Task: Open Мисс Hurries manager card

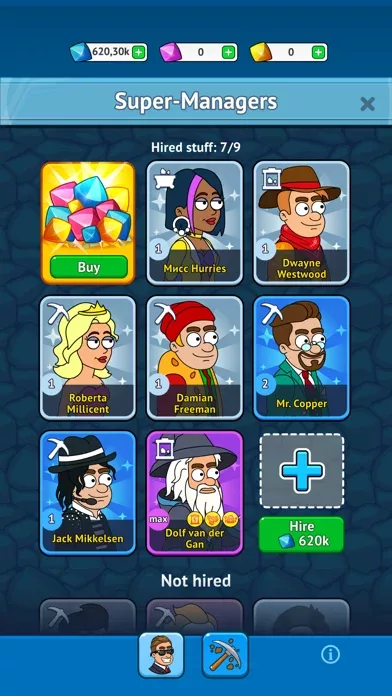Action: (194, 223)
